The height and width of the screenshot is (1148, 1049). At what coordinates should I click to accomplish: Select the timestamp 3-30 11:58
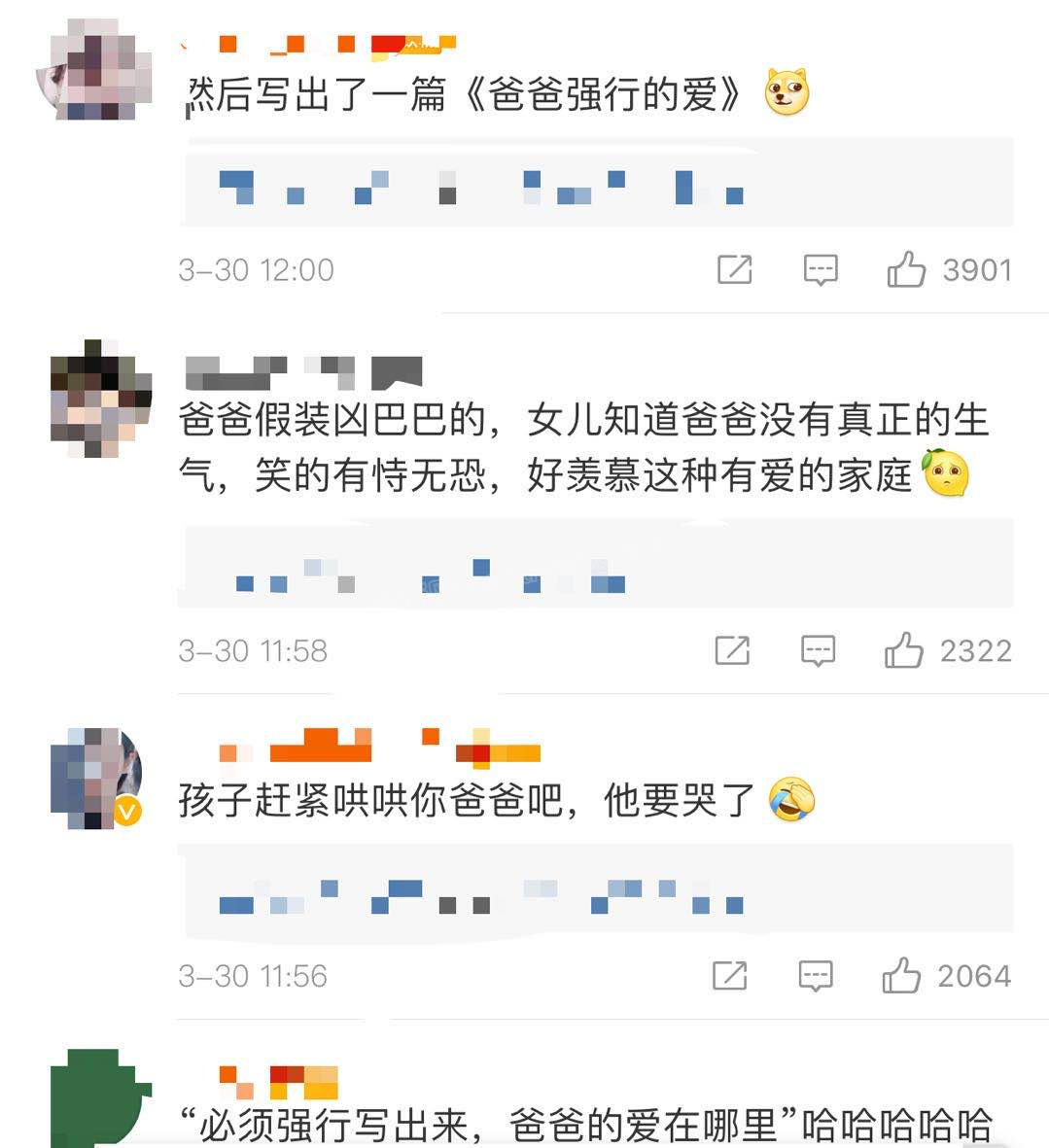pyautogui.click(x=255, y=651)
